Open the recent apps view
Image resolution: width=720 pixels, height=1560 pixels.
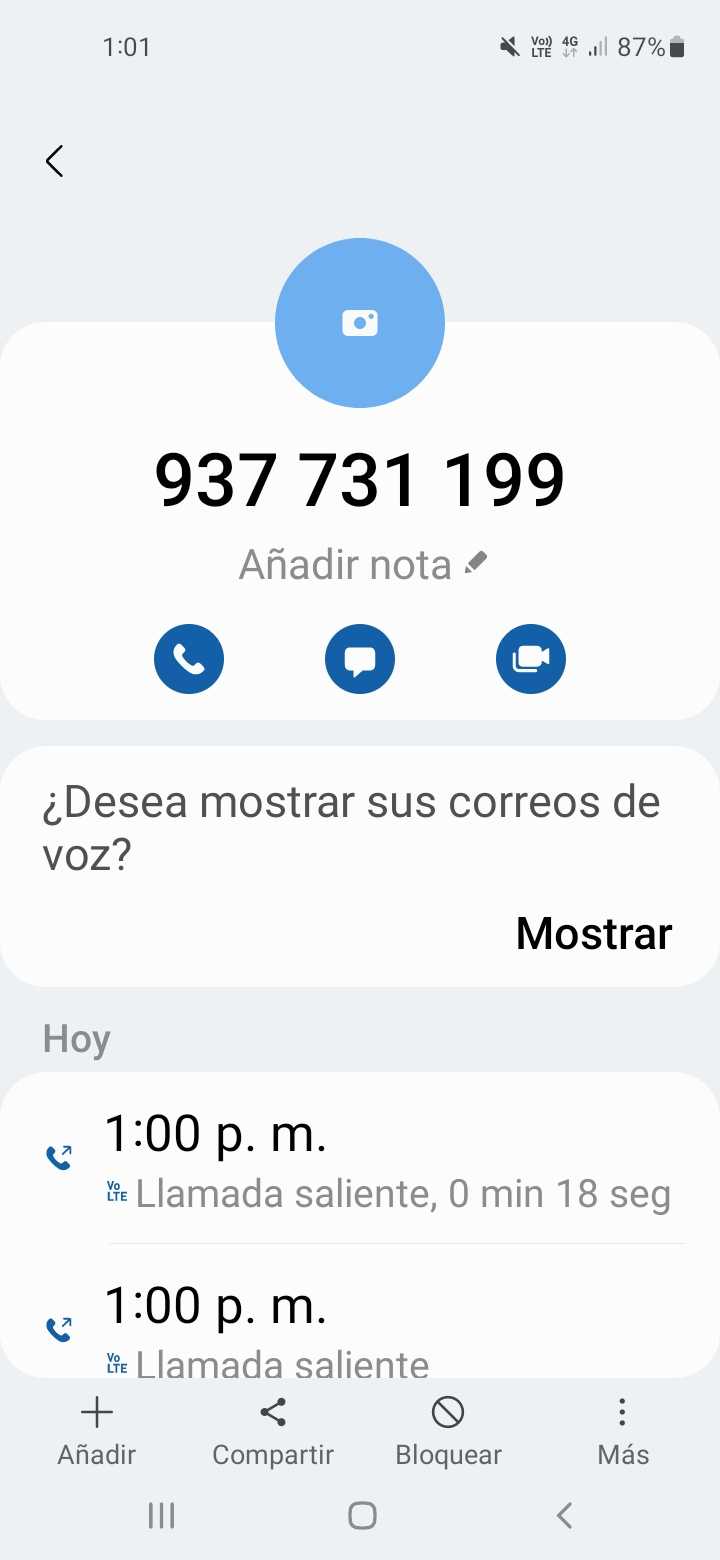161,1516
